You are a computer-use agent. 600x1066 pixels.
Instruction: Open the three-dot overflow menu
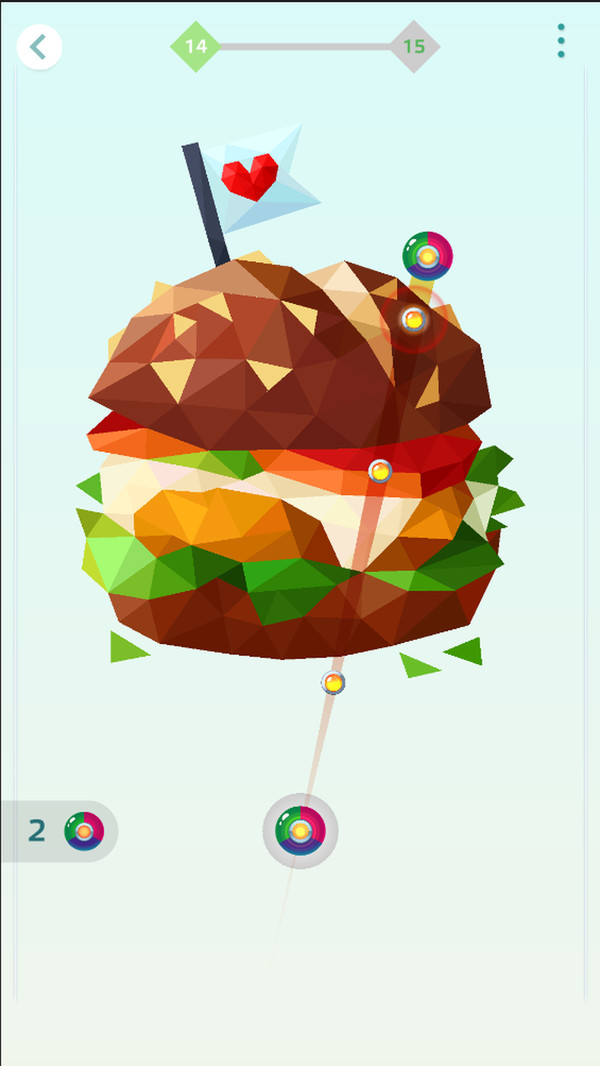click(x=561, y=41)
